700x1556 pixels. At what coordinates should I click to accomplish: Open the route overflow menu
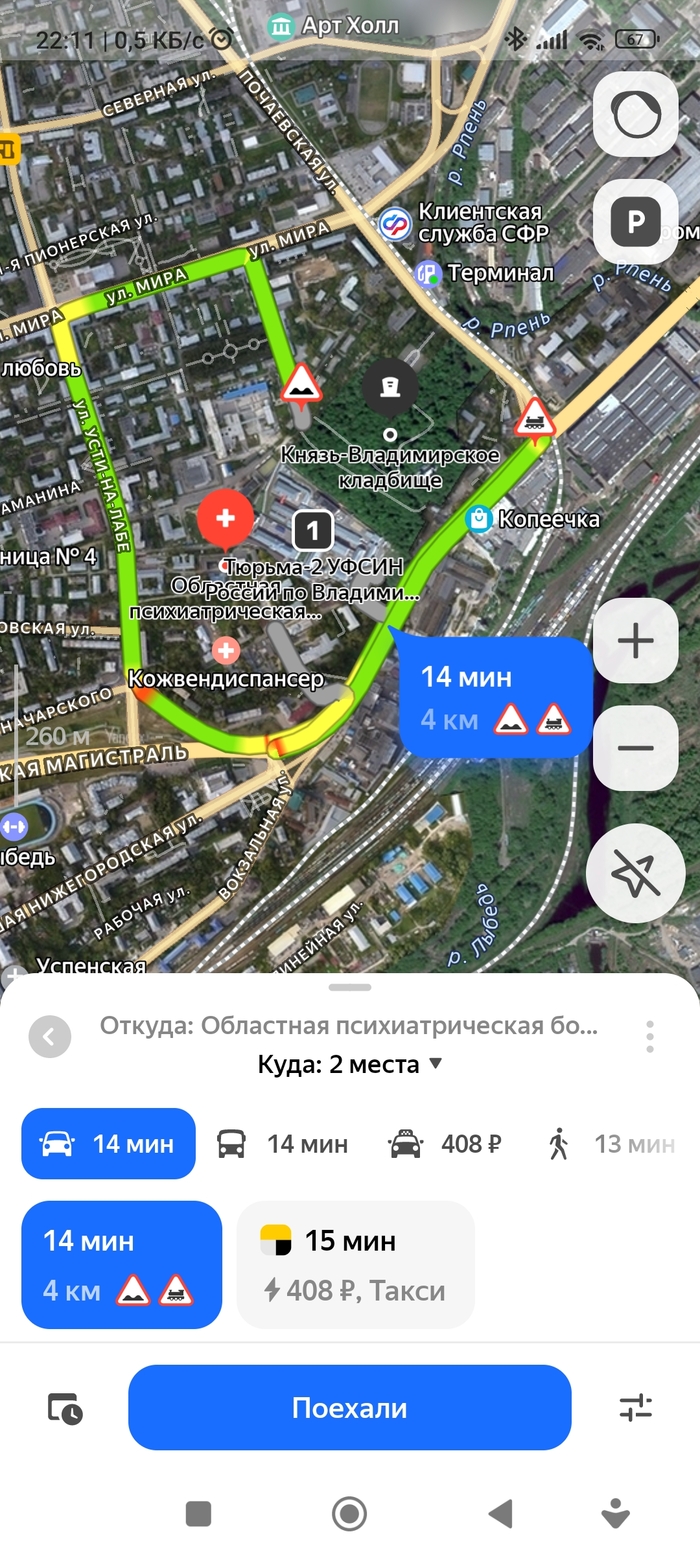pyautogui.click(x=650, y=1036)
